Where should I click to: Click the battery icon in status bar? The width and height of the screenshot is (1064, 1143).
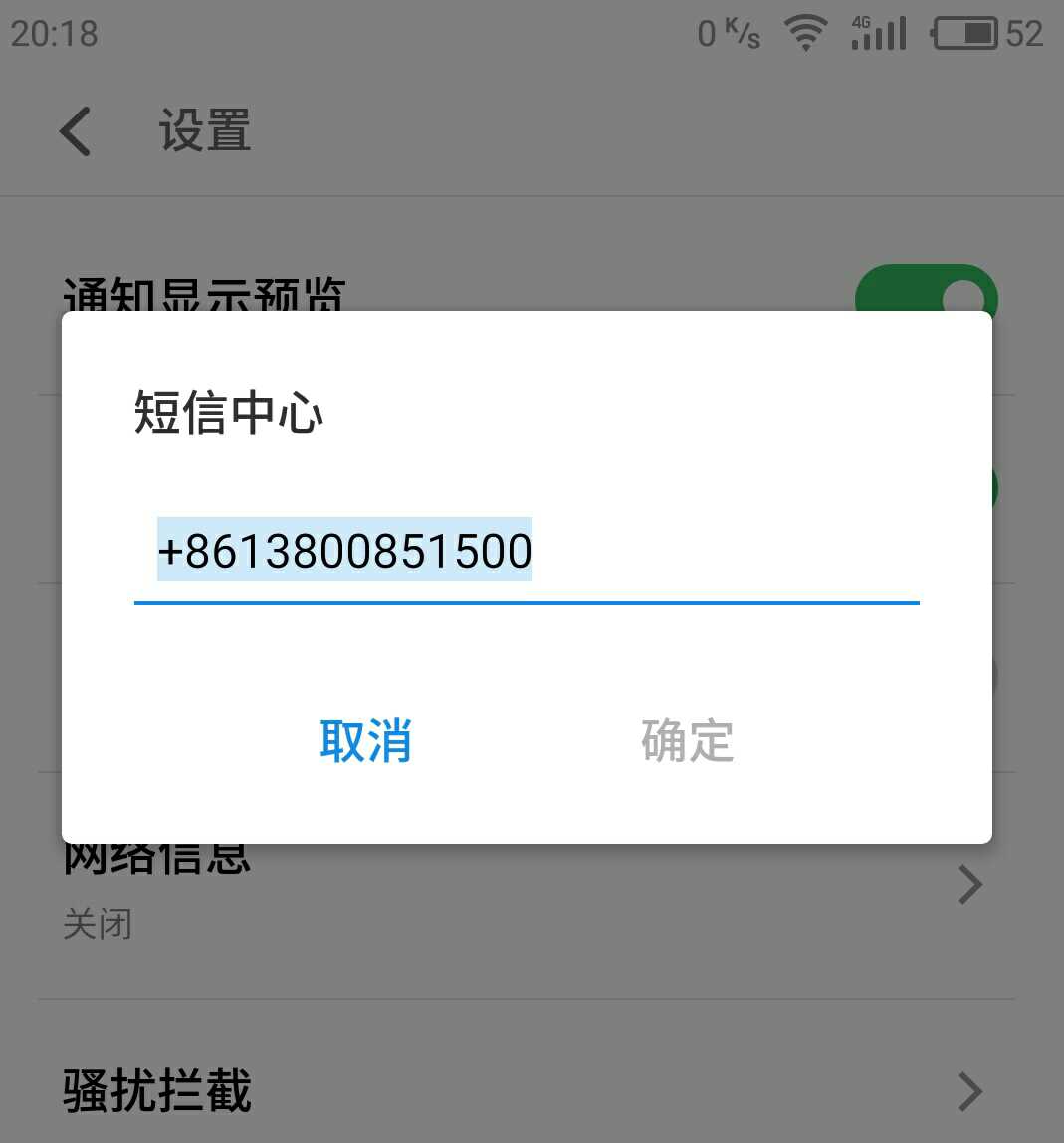pyautogui.click(x=966, y=33)
